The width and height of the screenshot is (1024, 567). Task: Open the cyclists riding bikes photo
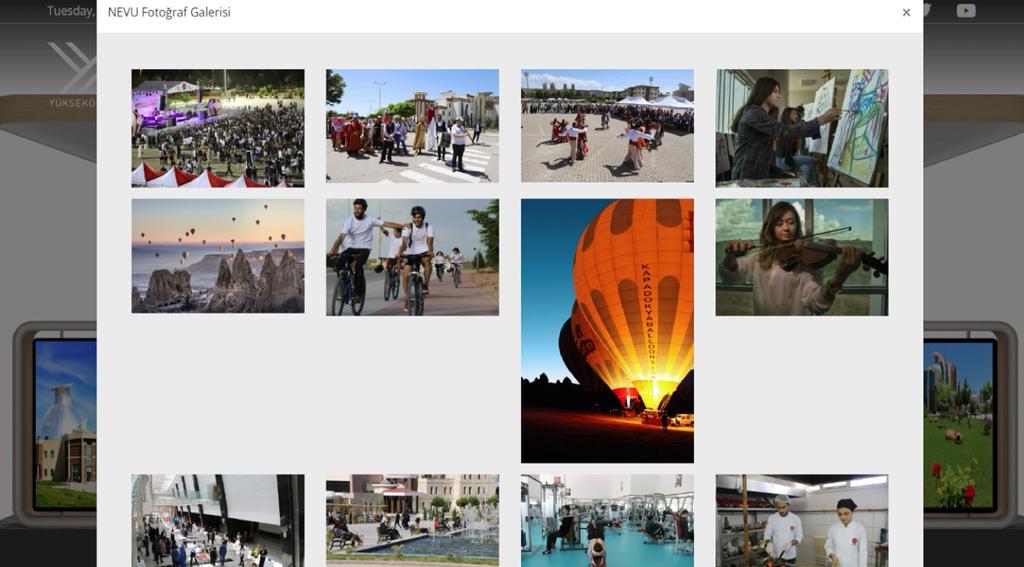coord(412,257)
